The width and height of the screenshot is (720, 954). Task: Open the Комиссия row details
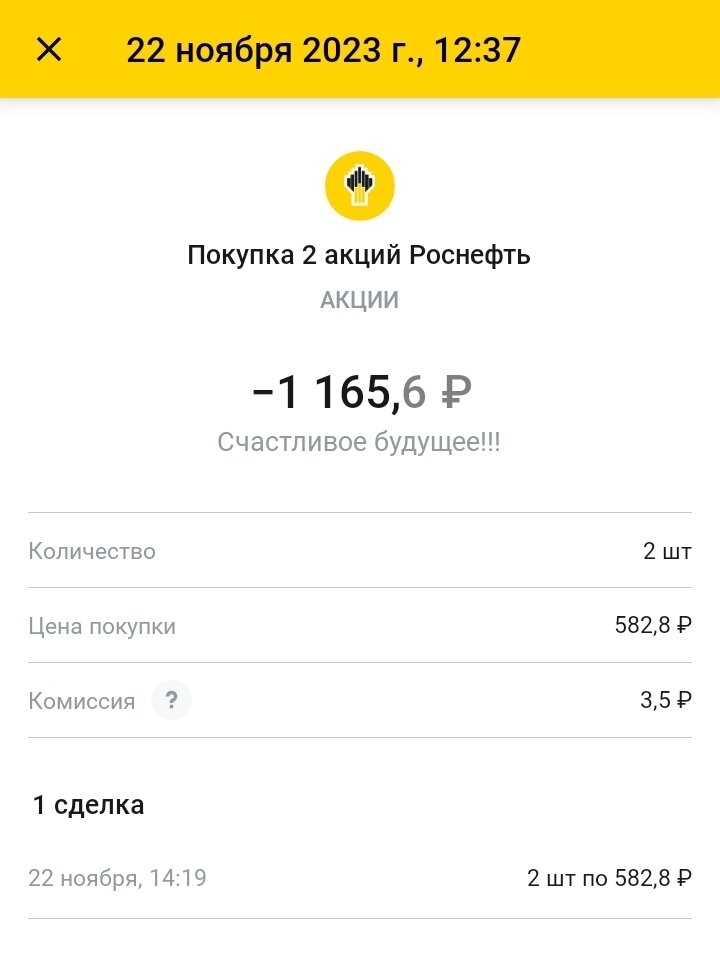(x=360, y=700)
